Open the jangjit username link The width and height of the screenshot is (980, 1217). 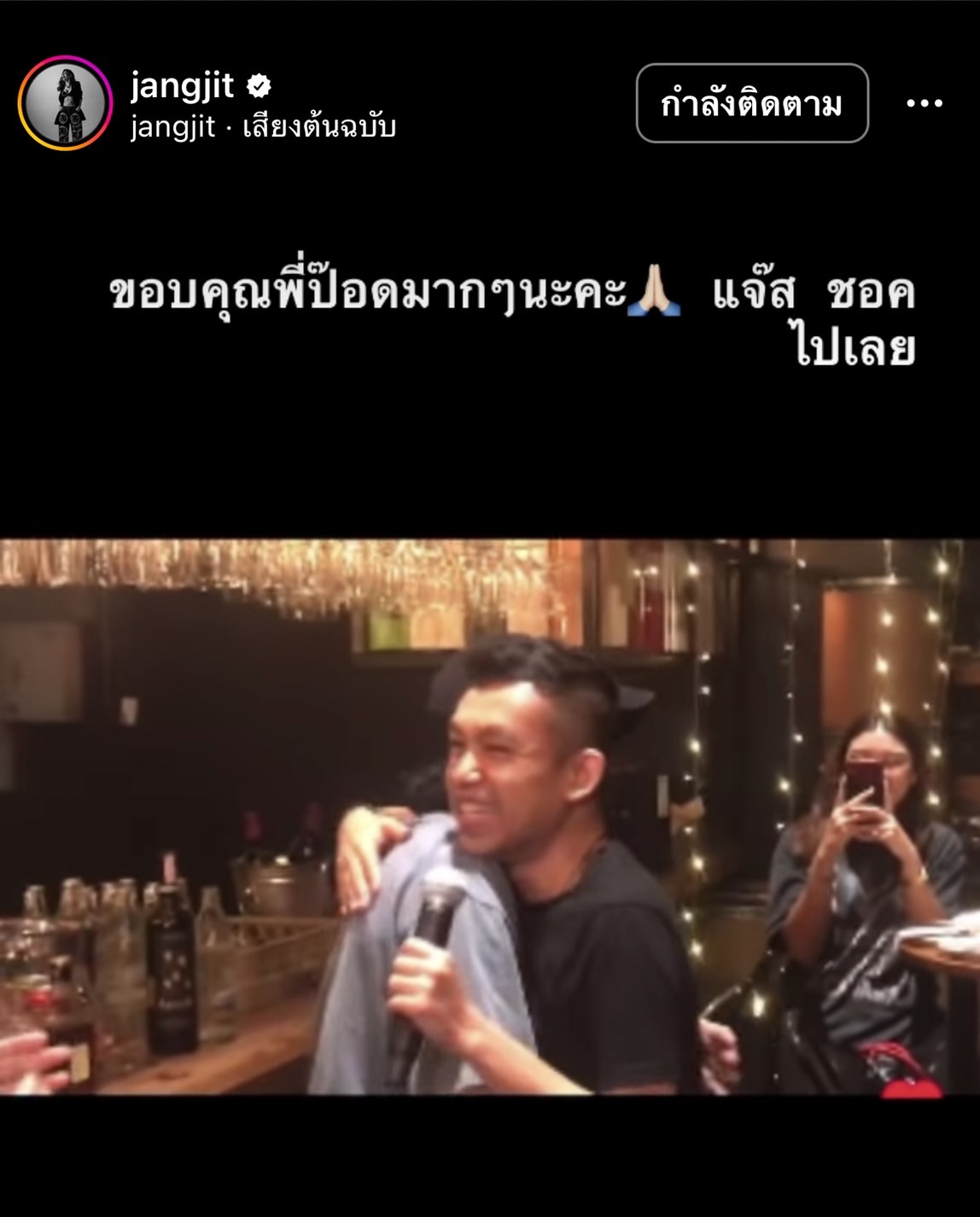tap(182, 85)
